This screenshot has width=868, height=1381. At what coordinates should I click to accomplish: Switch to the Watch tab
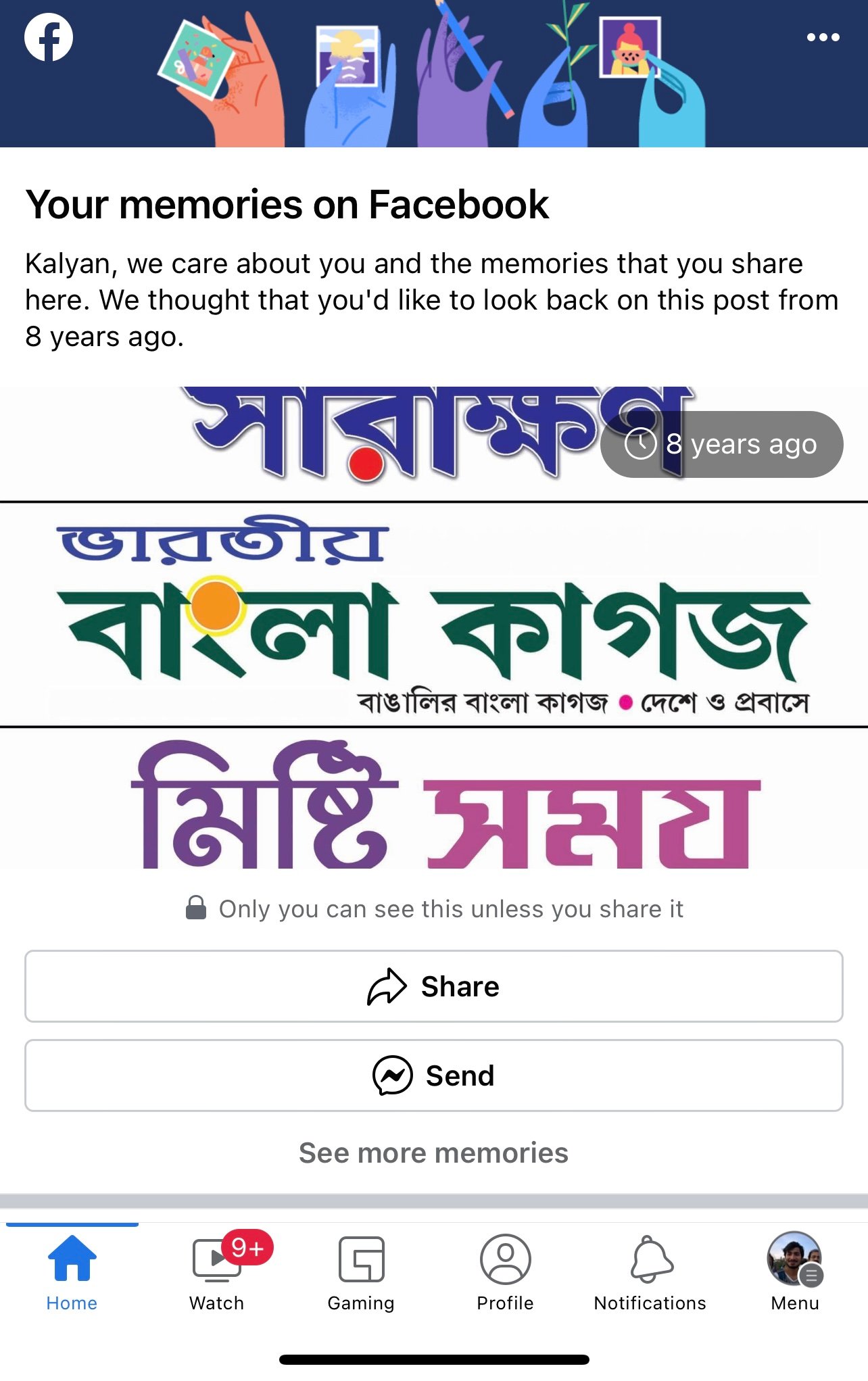click(217, 1271)
